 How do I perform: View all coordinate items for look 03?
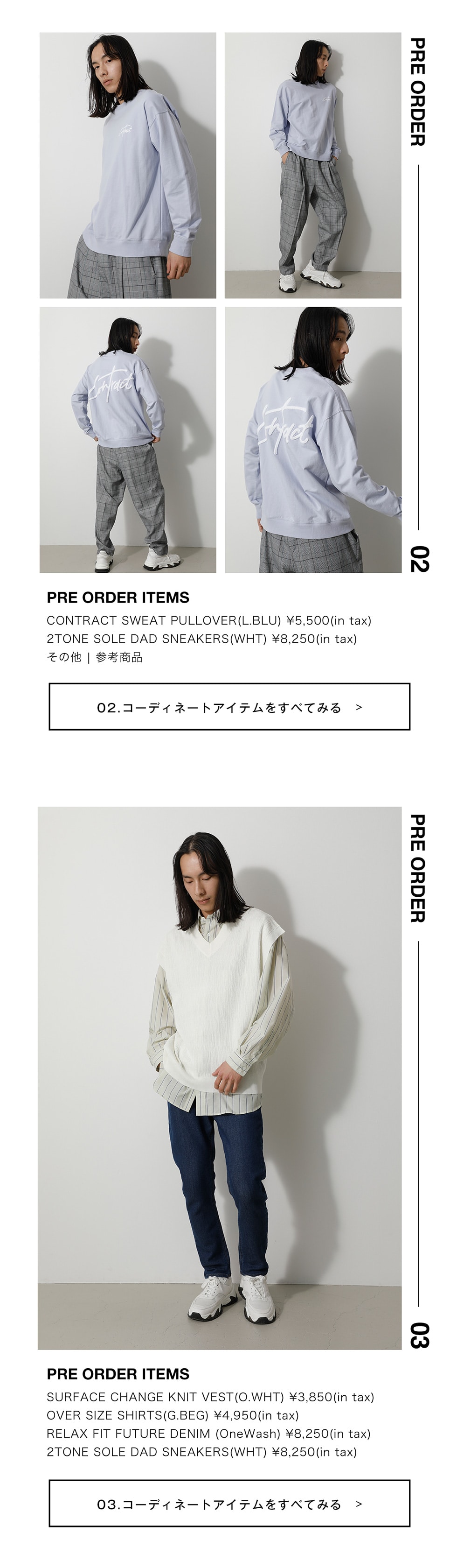point(229,1504)
